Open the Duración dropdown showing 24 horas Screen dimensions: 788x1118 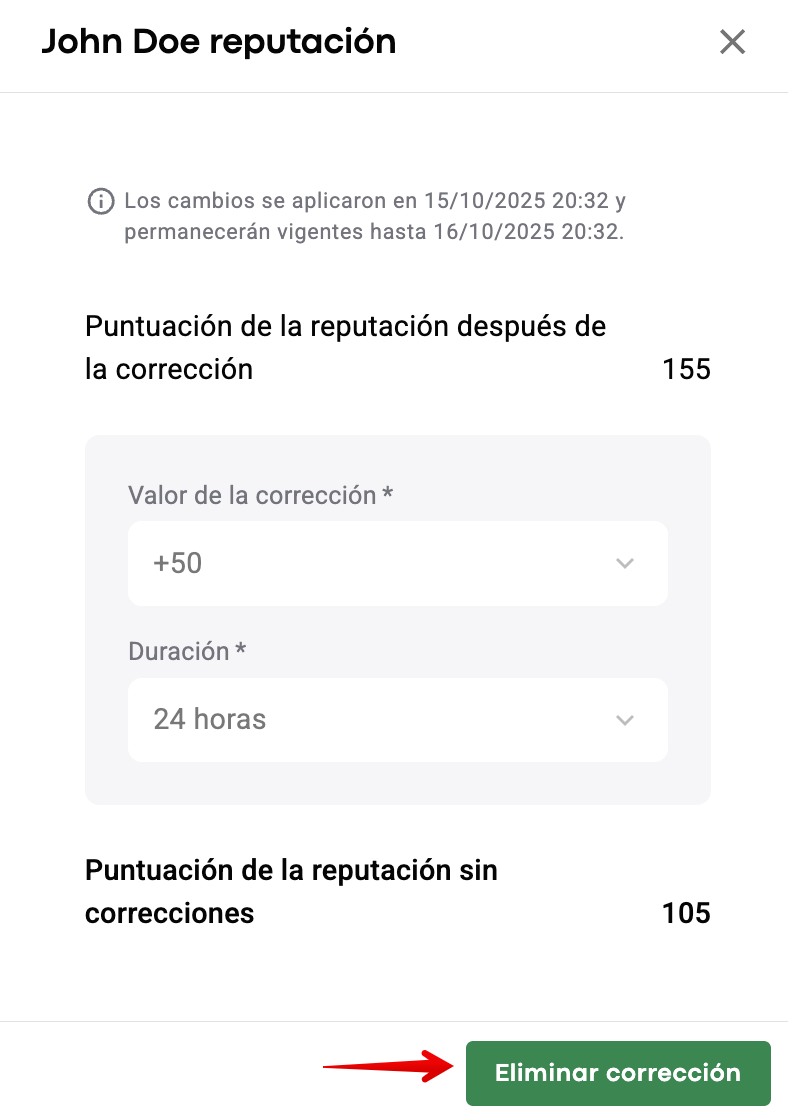coord(397,720)
